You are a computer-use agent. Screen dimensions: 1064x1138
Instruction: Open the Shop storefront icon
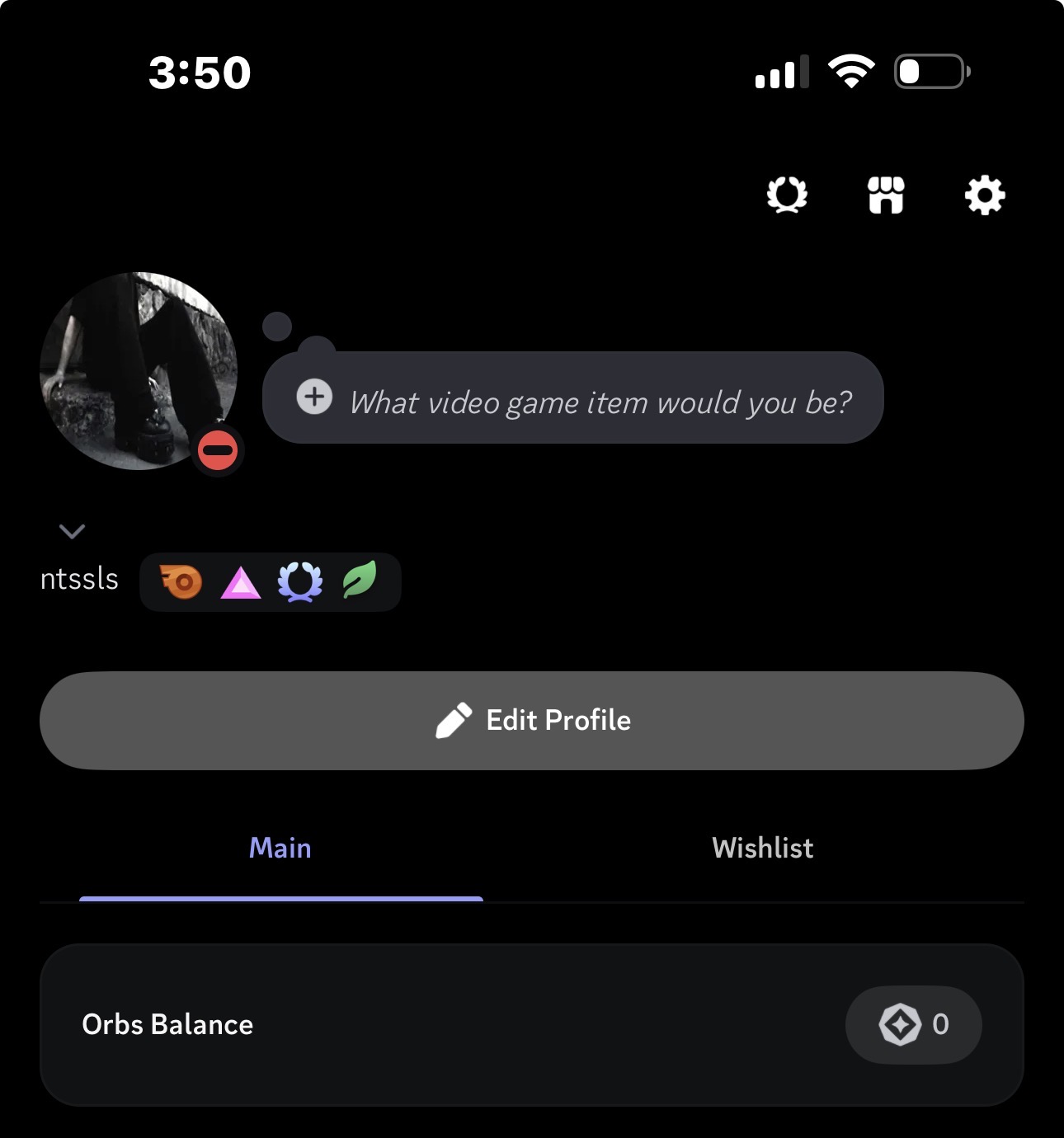(886, 195)
